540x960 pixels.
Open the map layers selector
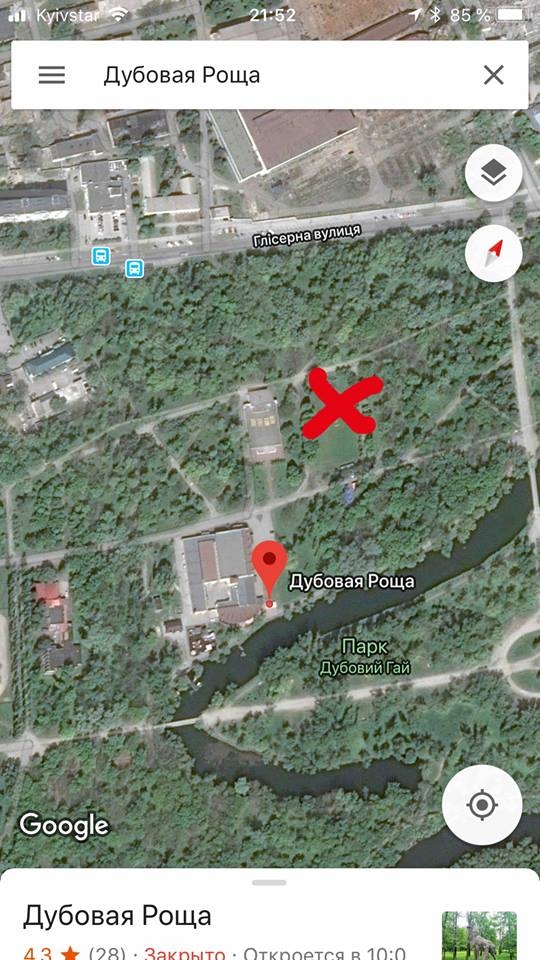point(493,173)
